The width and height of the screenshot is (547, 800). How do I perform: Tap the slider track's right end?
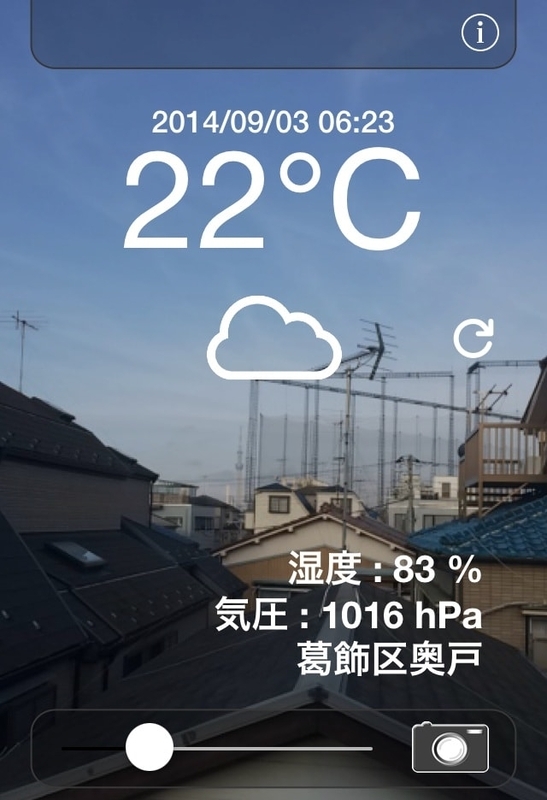[369, 748]
